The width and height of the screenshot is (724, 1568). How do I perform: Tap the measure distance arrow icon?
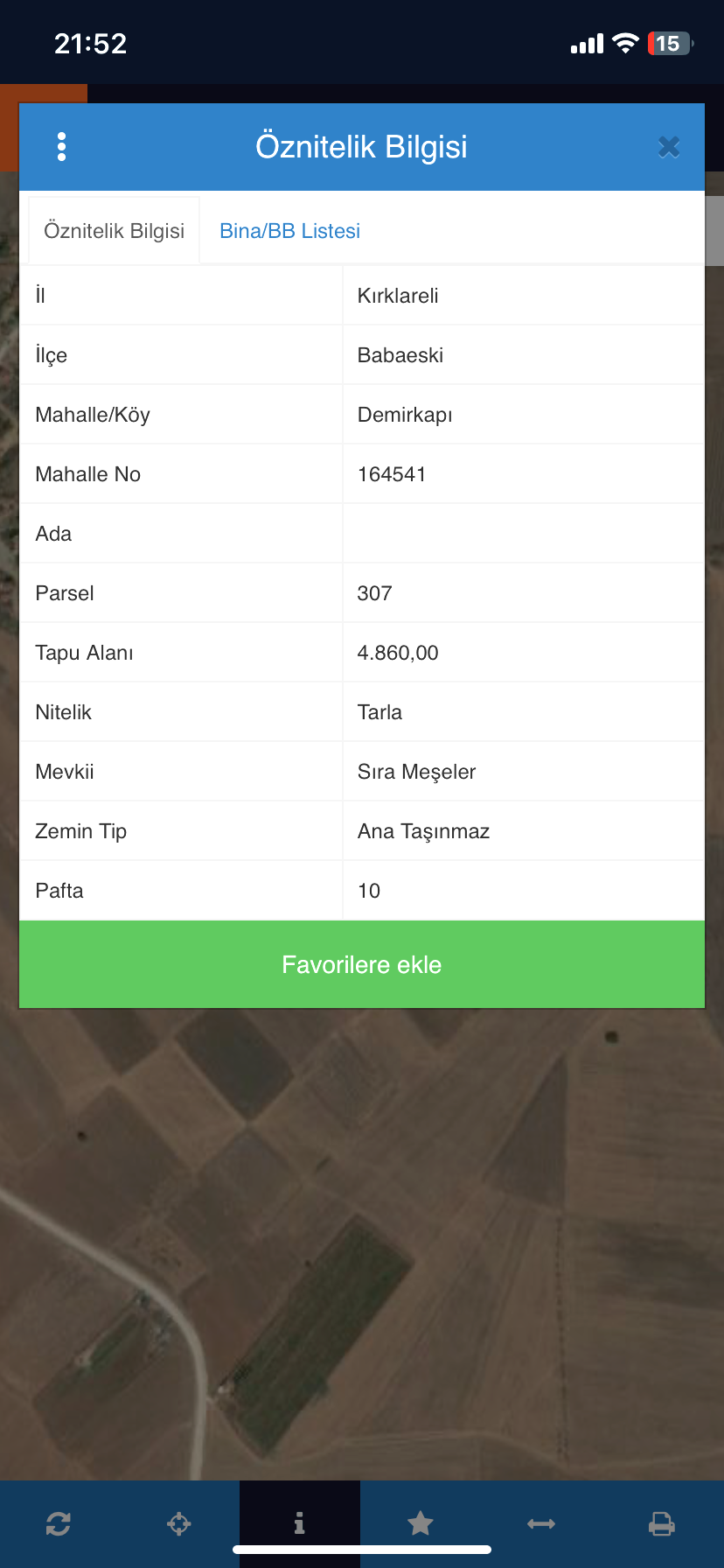[x=541, y=1523]
